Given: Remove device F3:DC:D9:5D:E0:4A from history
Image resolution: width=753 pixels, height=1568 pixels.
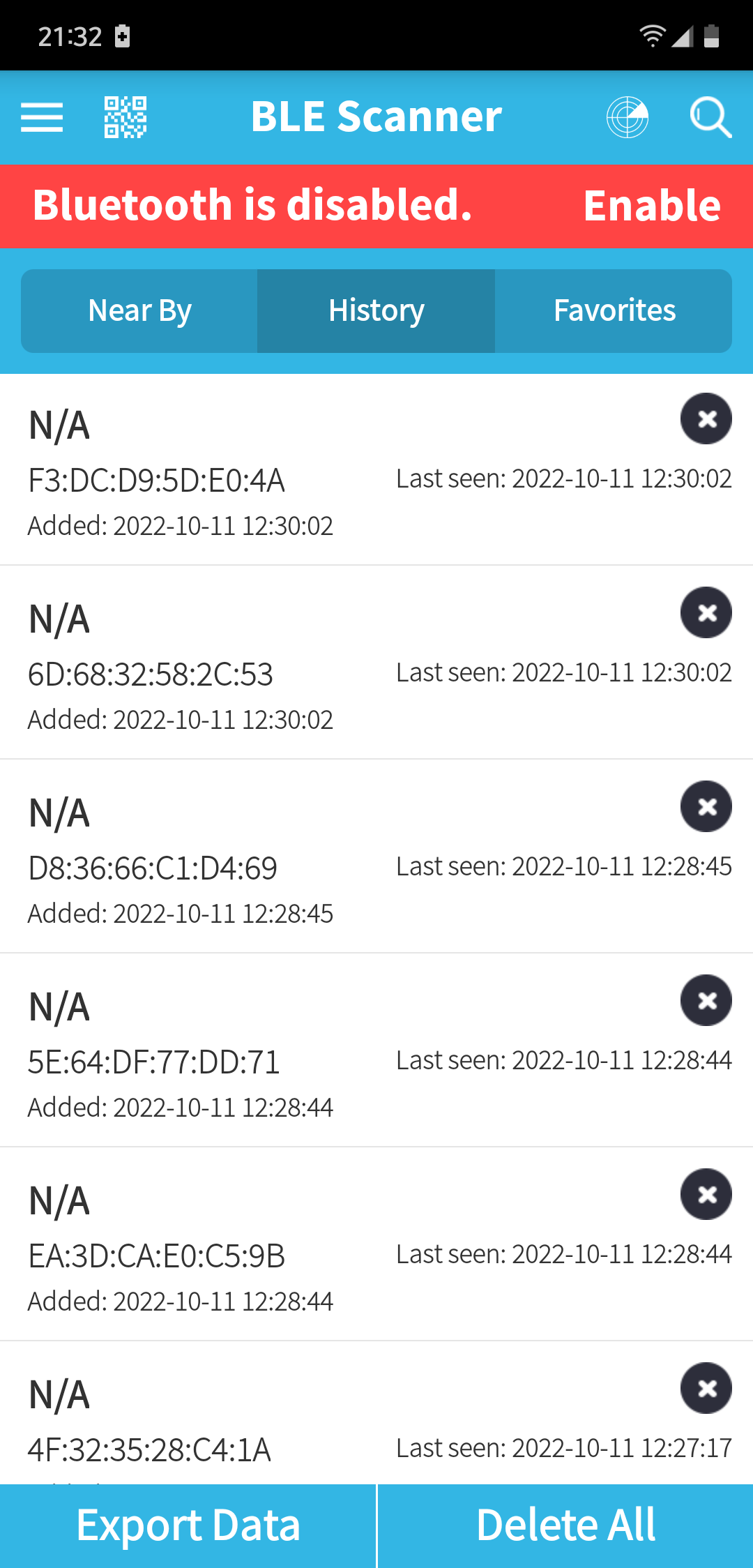Looking at the screenshot, I should click(706, 419).
